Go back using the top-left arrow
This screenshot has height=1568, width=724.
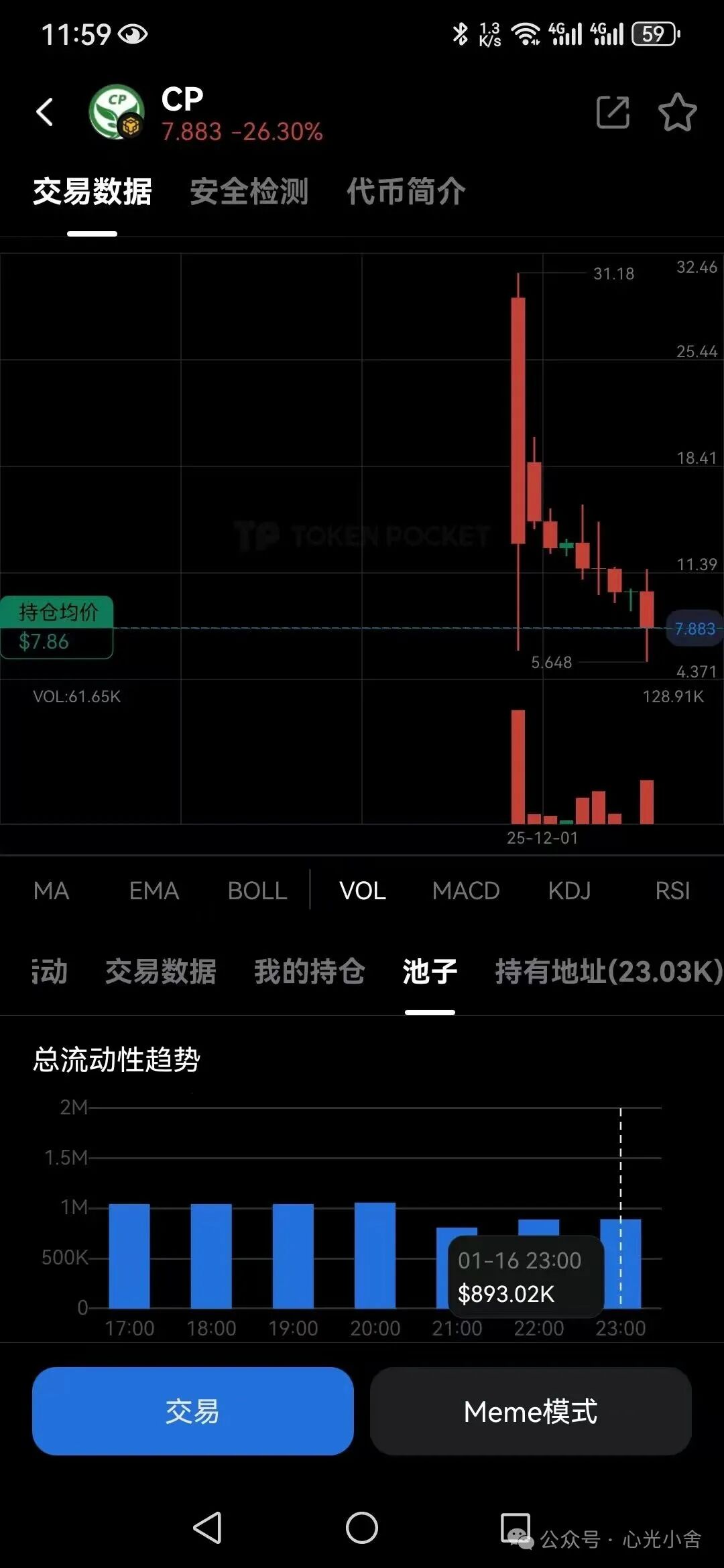(45, 112)
